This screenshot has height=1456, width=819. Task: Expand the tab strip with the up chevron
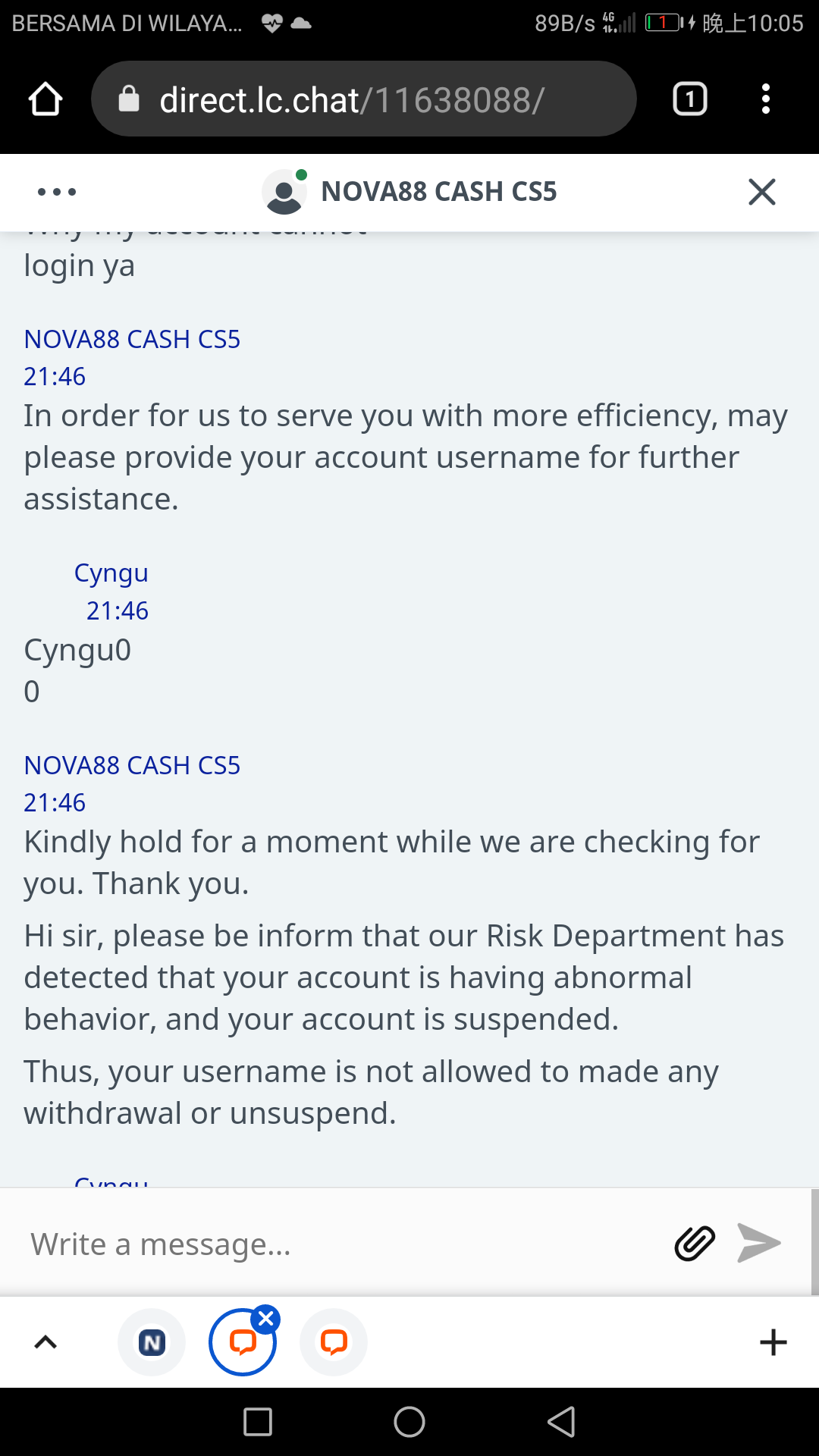pyautogui.click(x=45, y=1342)
